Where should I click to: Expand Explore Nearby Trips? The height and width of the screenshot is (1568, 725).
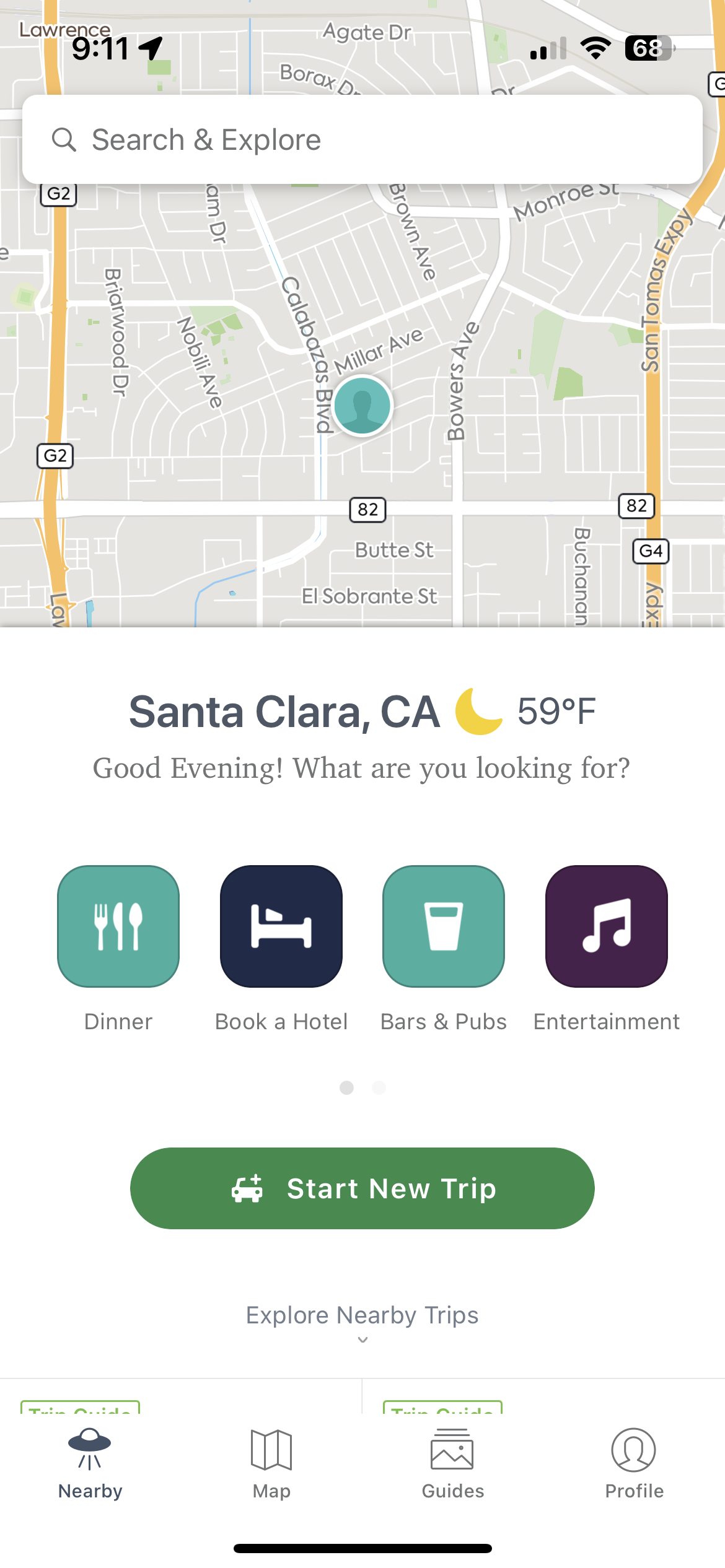tap(362, 1322)
